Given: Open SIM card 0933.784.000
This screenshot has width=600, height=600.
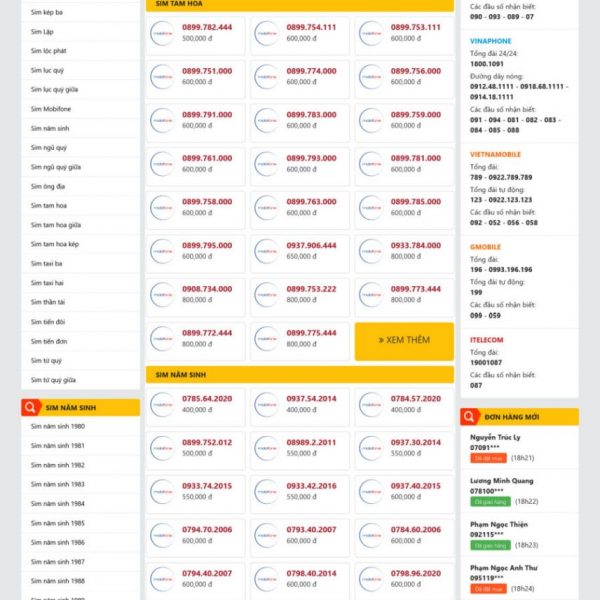Looking at the screenshot, I should point(415,245).
